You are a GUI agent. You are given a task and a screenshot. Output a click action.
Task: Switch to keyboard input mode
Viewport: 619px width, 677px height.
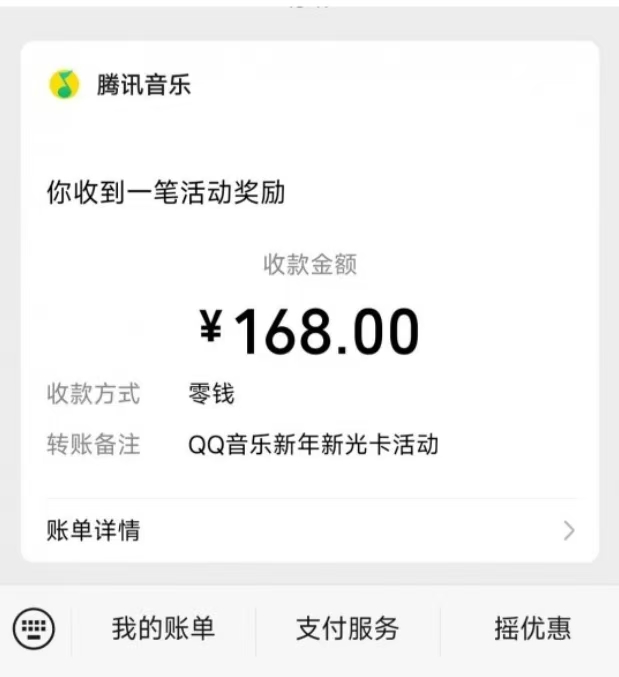tap(34, 629)
